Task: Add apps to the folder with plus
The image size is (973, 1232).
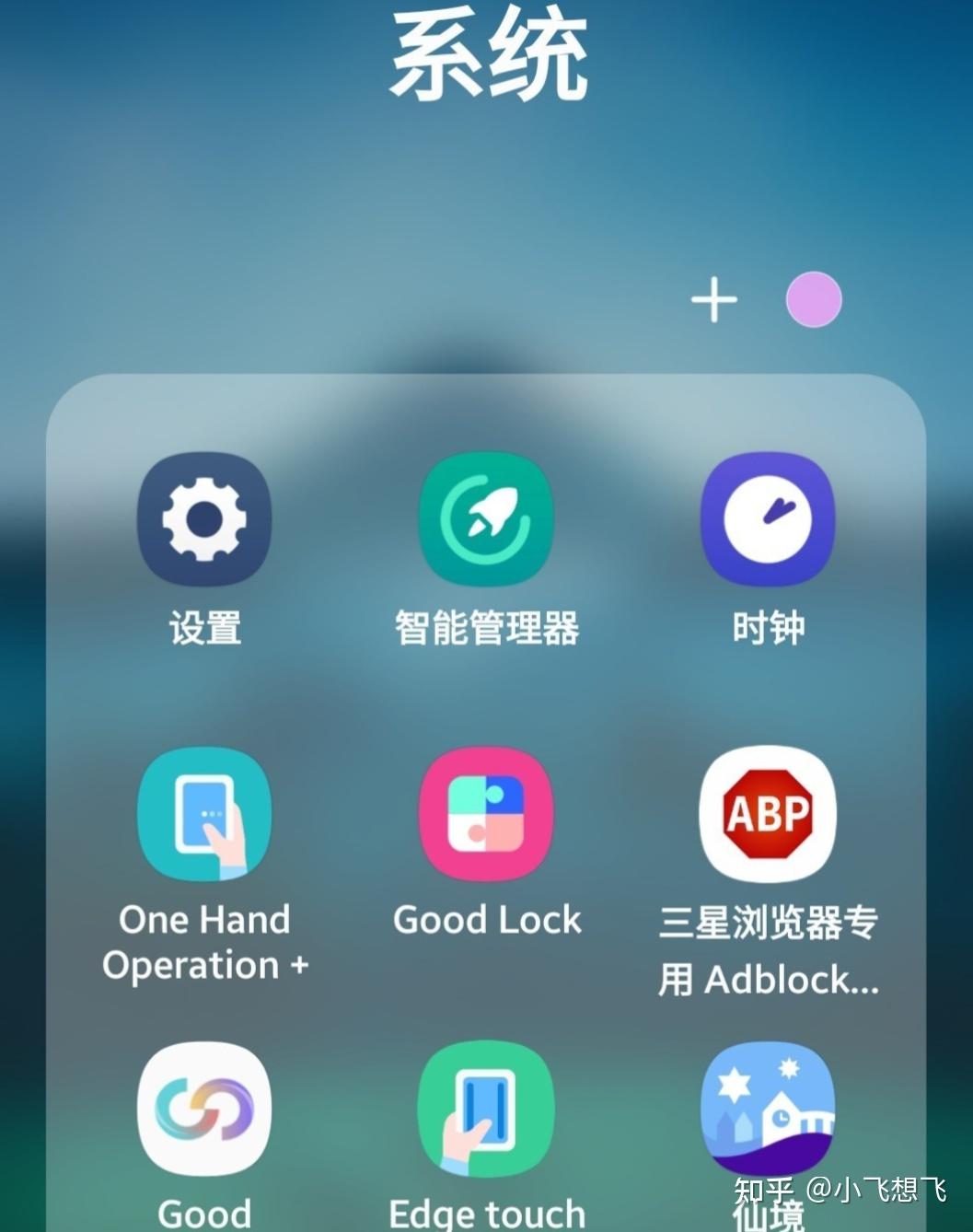Action: [714, 300]
